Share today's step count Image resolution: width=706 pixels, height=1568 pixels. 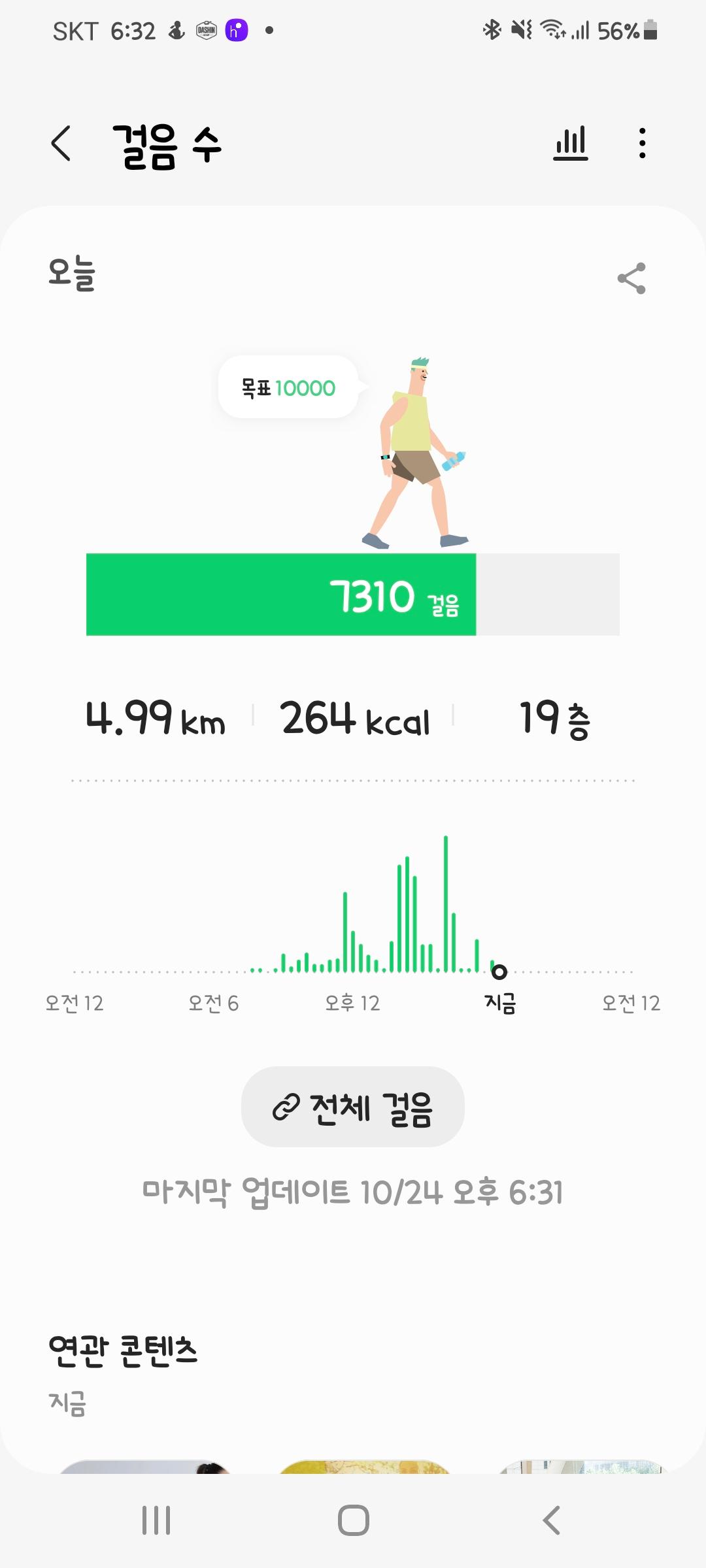[x=631, y=279]
